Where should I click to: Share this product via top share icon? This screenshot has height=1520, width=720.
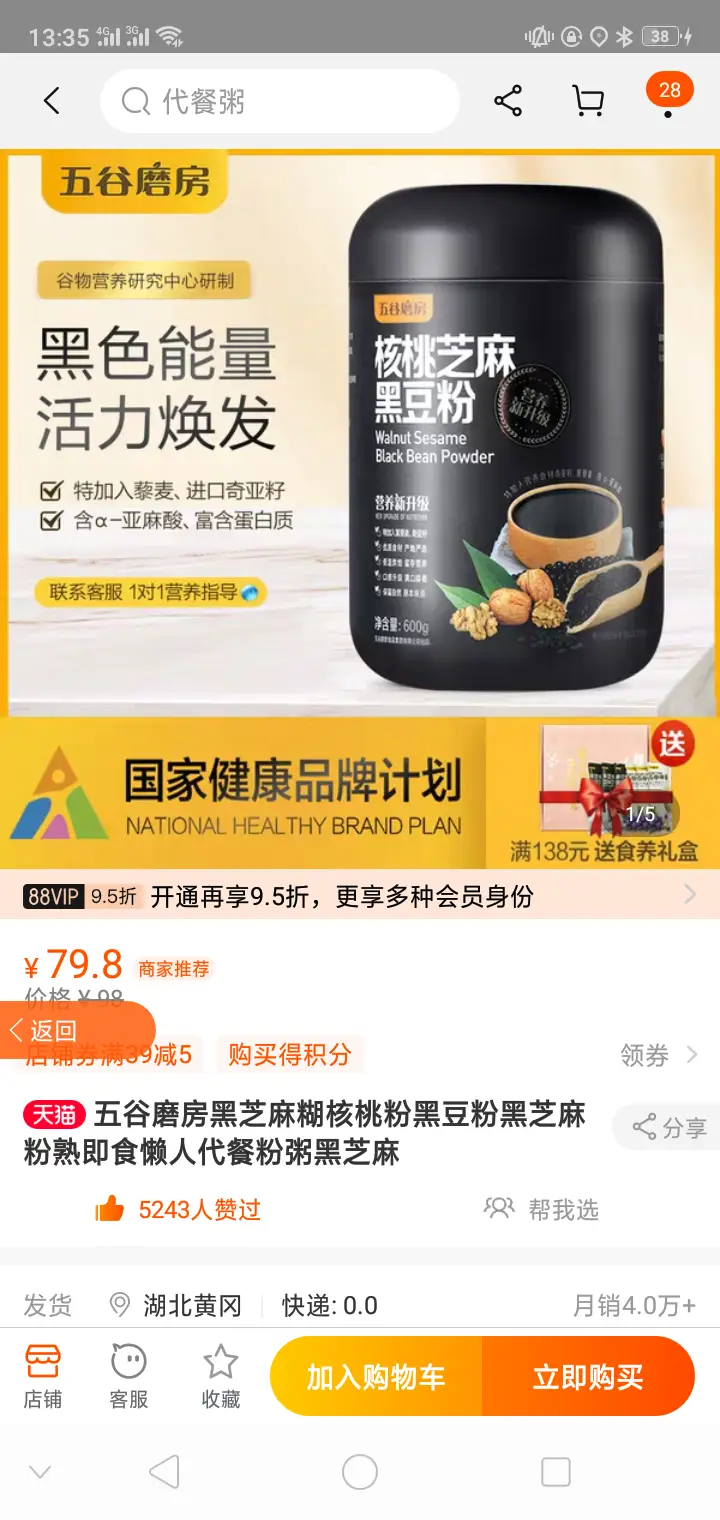(x=508, y=101)
